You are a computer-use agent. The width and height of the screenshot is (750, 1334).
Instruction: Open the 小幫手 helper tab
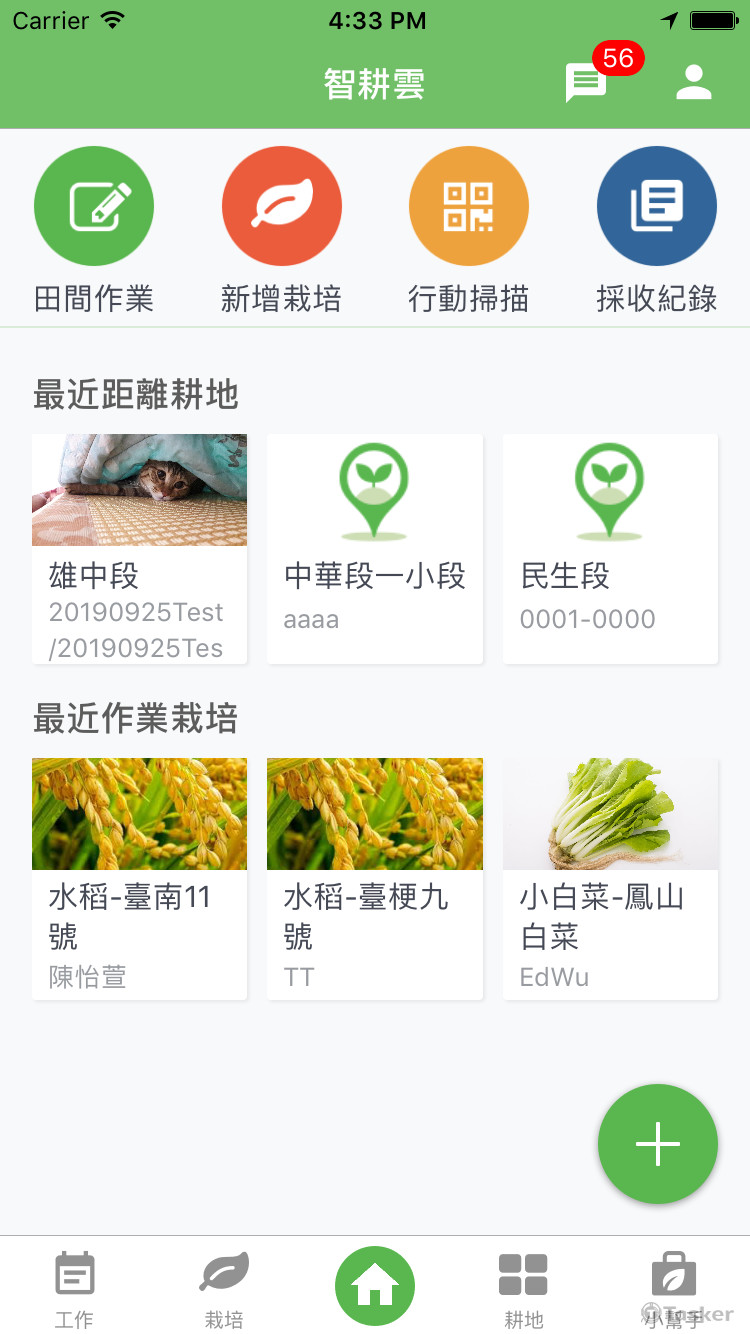pos(673,1287)
